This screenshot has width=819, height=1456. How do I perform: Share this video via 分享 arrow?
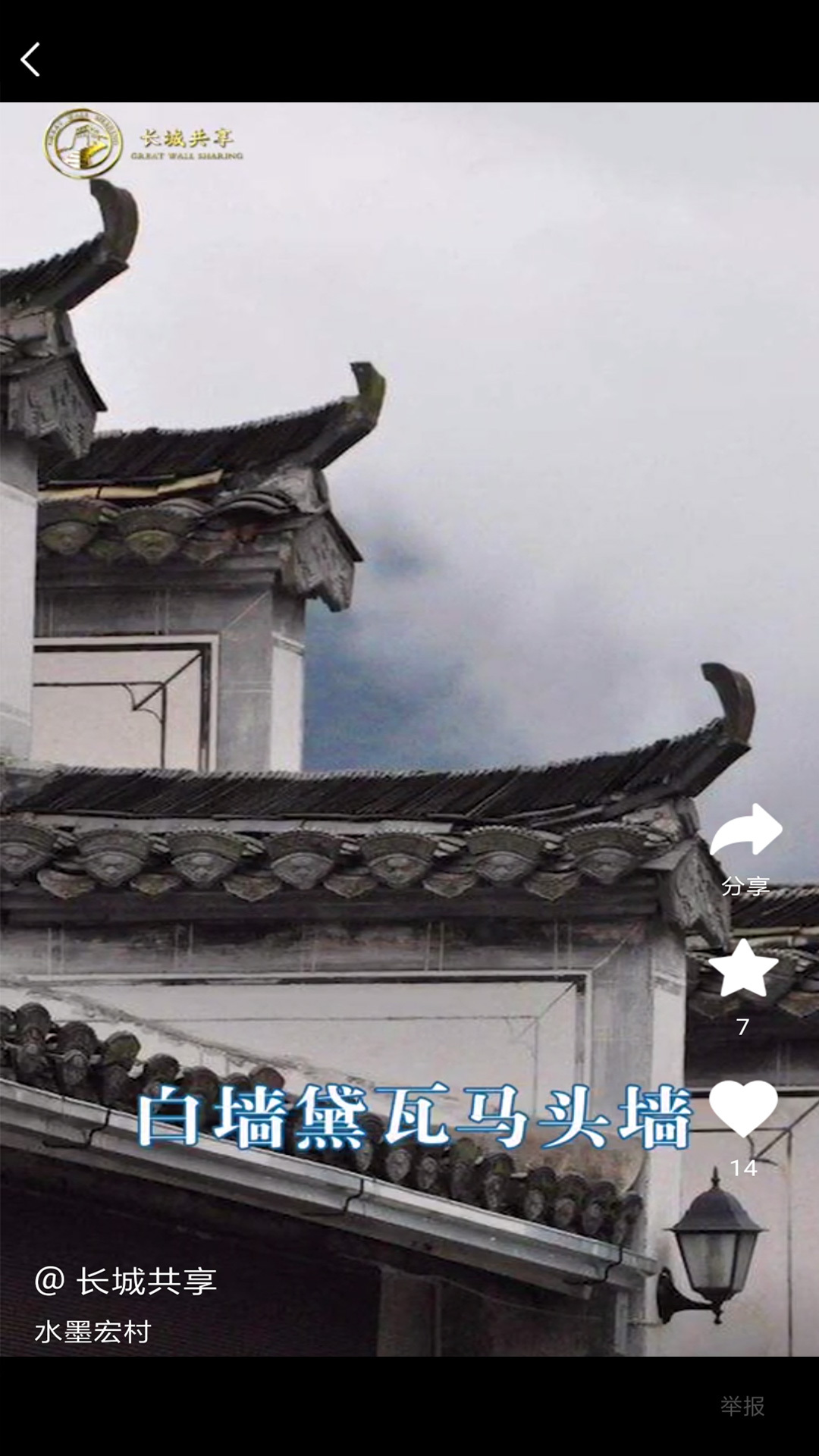pyautogui.click(x=745, y=831)
